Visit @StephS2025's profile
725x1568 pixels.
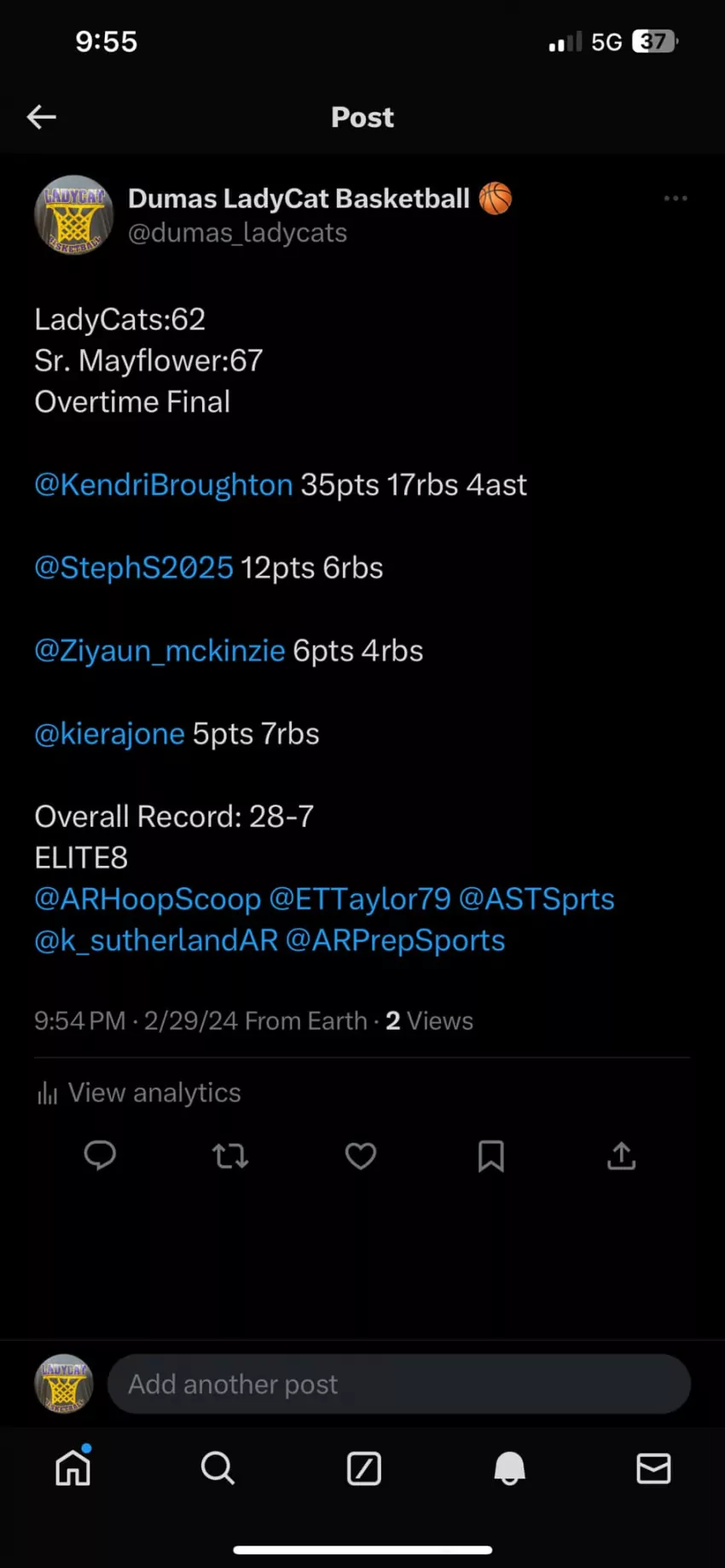pos(133,567)
